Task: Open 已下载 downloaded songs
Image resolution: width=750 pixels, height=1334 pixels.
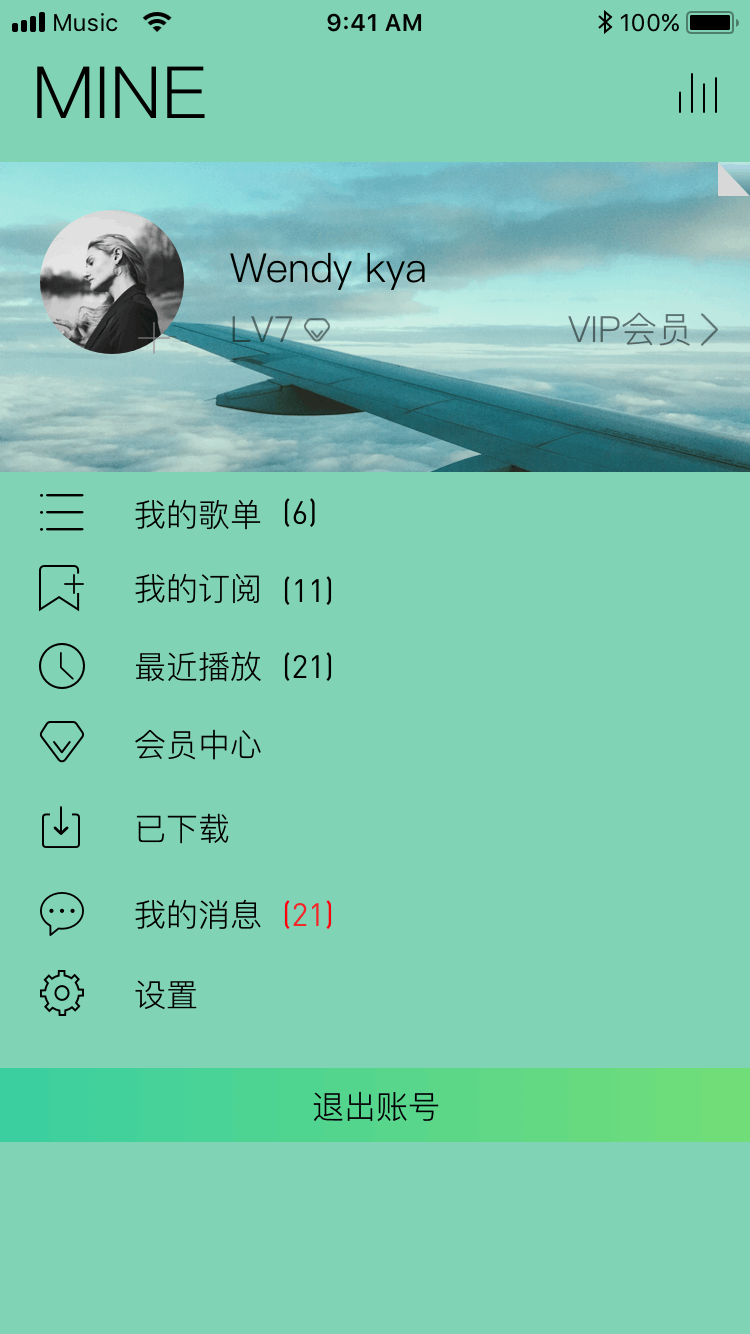Action: point(182,829)
